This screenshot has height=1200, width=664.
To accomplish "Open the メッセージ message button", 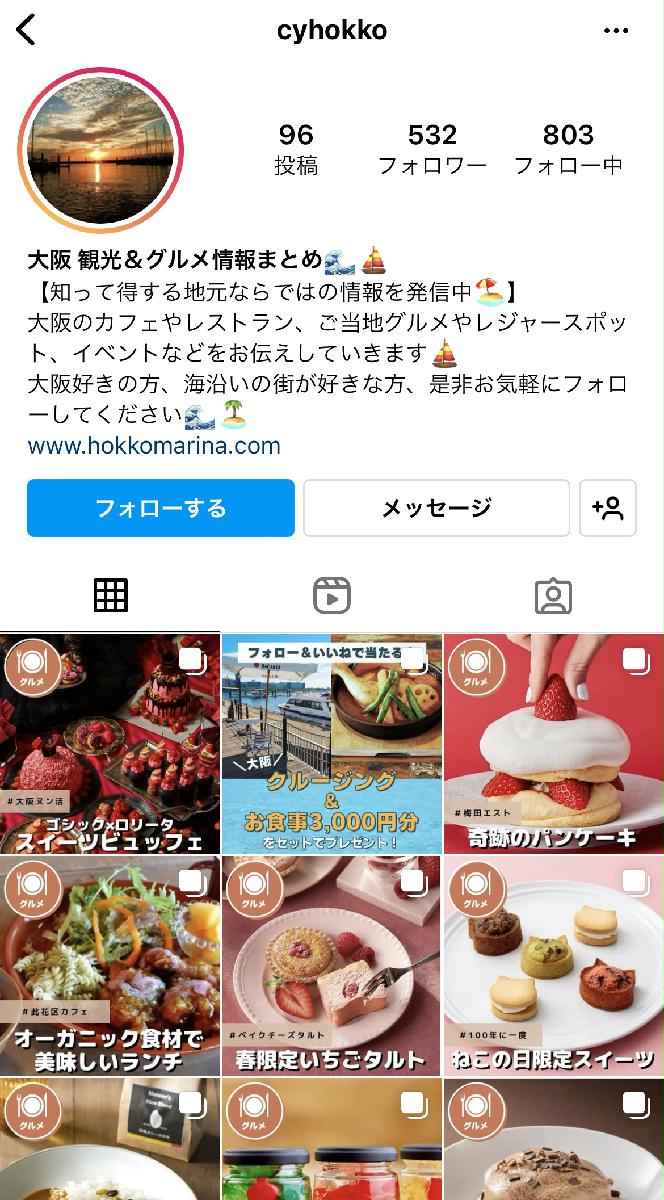I will pos(436,508).
